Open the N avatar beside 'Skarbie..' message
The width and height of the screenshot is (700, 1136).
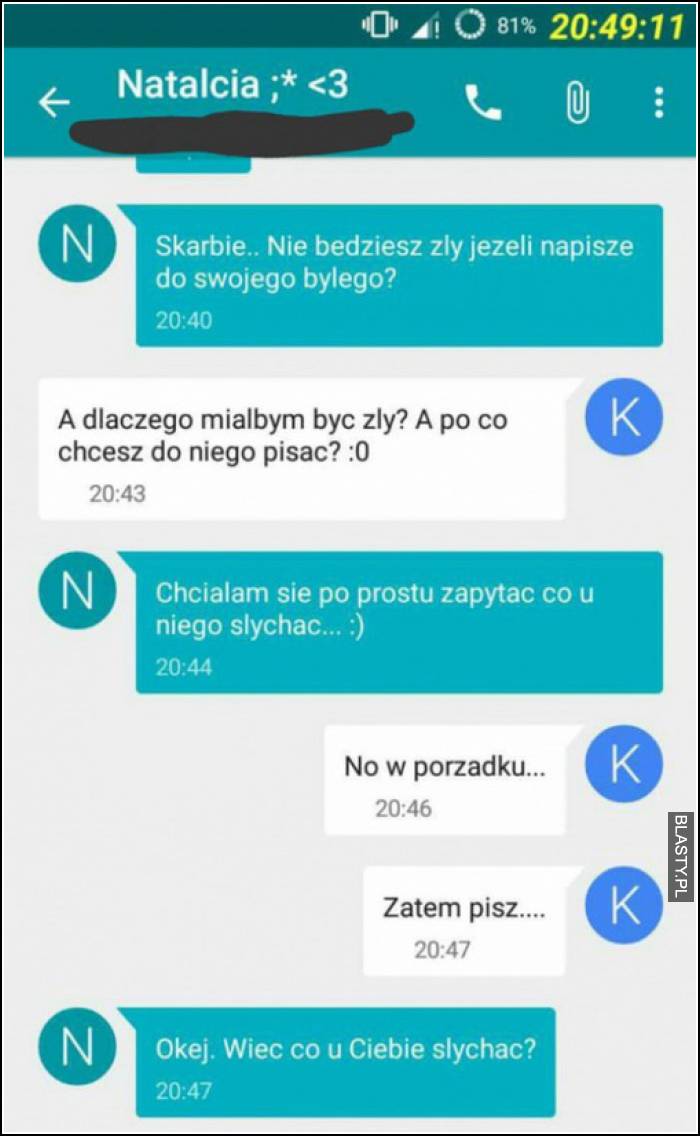[76, 245]
